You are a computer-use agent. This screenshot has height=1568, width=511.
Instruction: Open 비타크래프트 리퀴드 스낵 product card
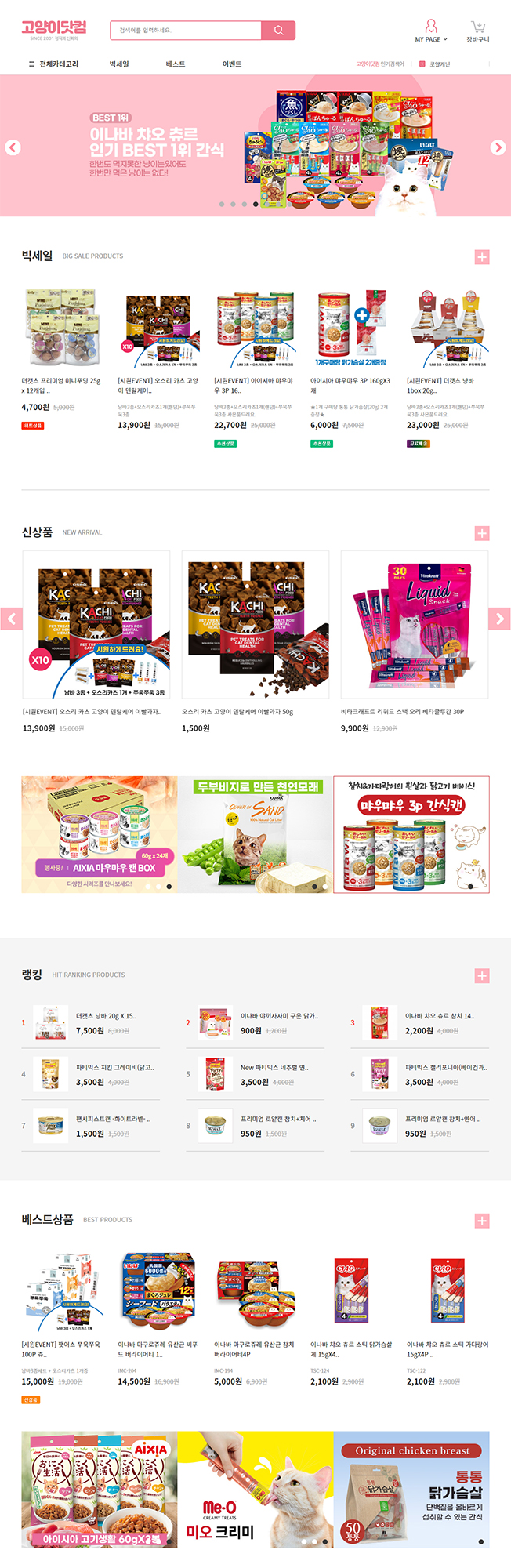click(415, 625)
